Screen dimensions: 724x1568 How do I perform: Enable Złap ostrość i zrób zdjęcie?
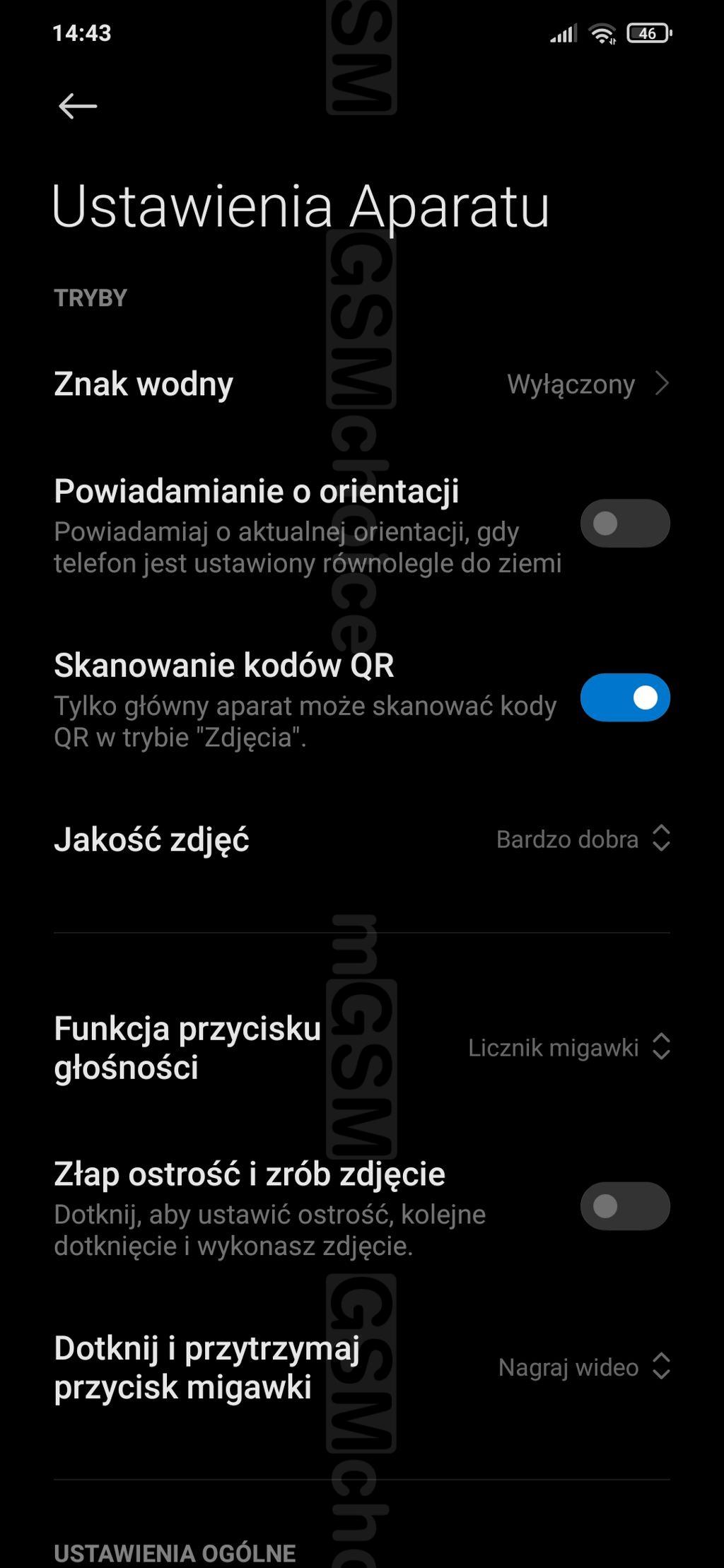click(624, 1206)
